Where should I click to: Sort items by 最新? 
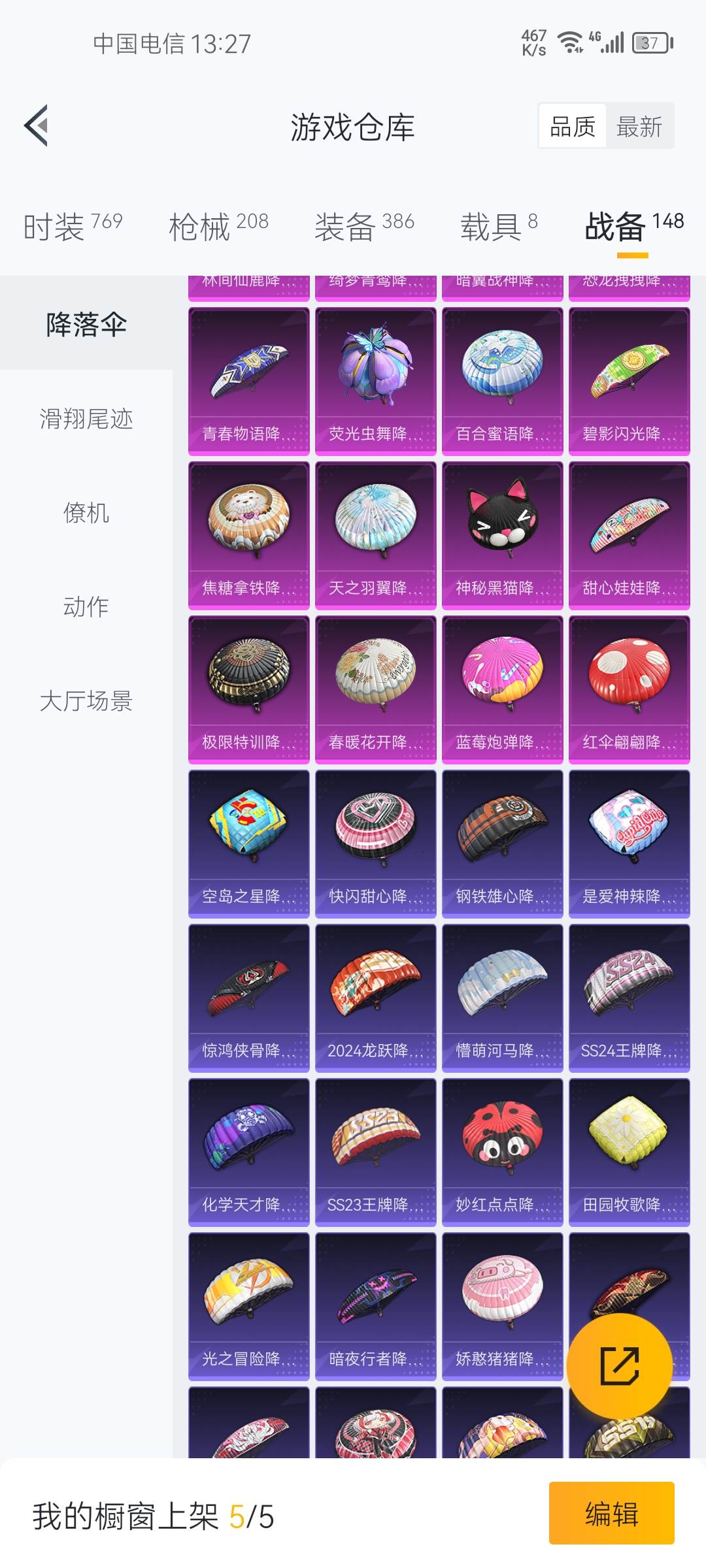click(x=639, y=126)
